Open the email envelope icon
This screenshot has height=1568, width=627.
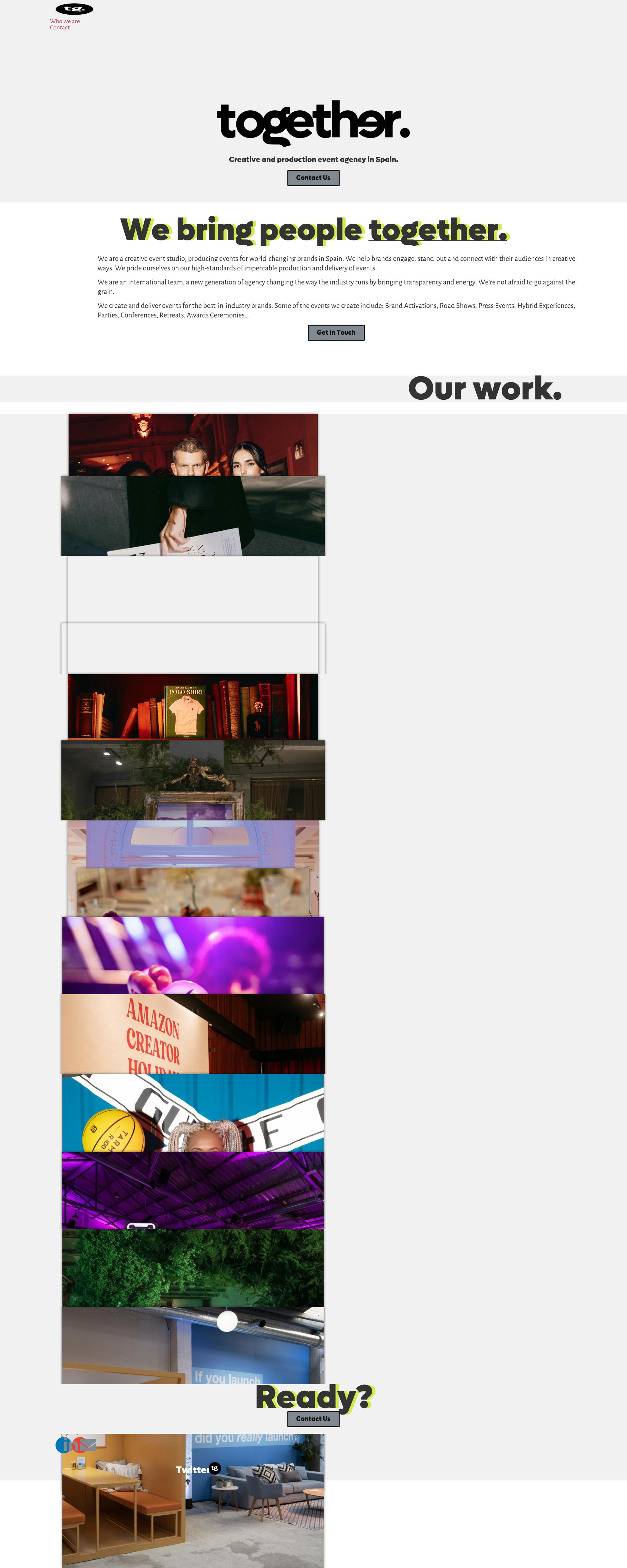click(88, 1445)
